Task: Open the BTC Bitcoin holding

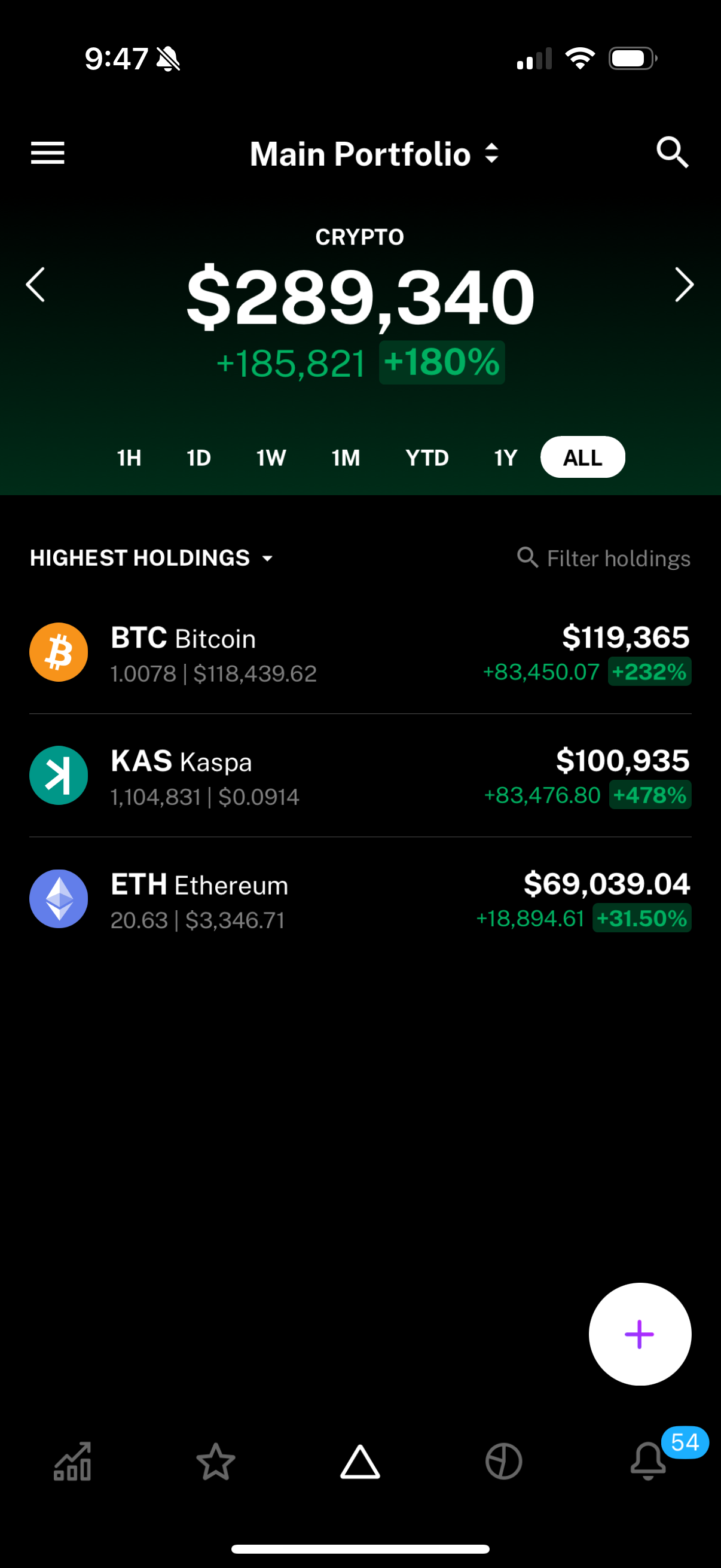Action: click(x=360, y=653)
